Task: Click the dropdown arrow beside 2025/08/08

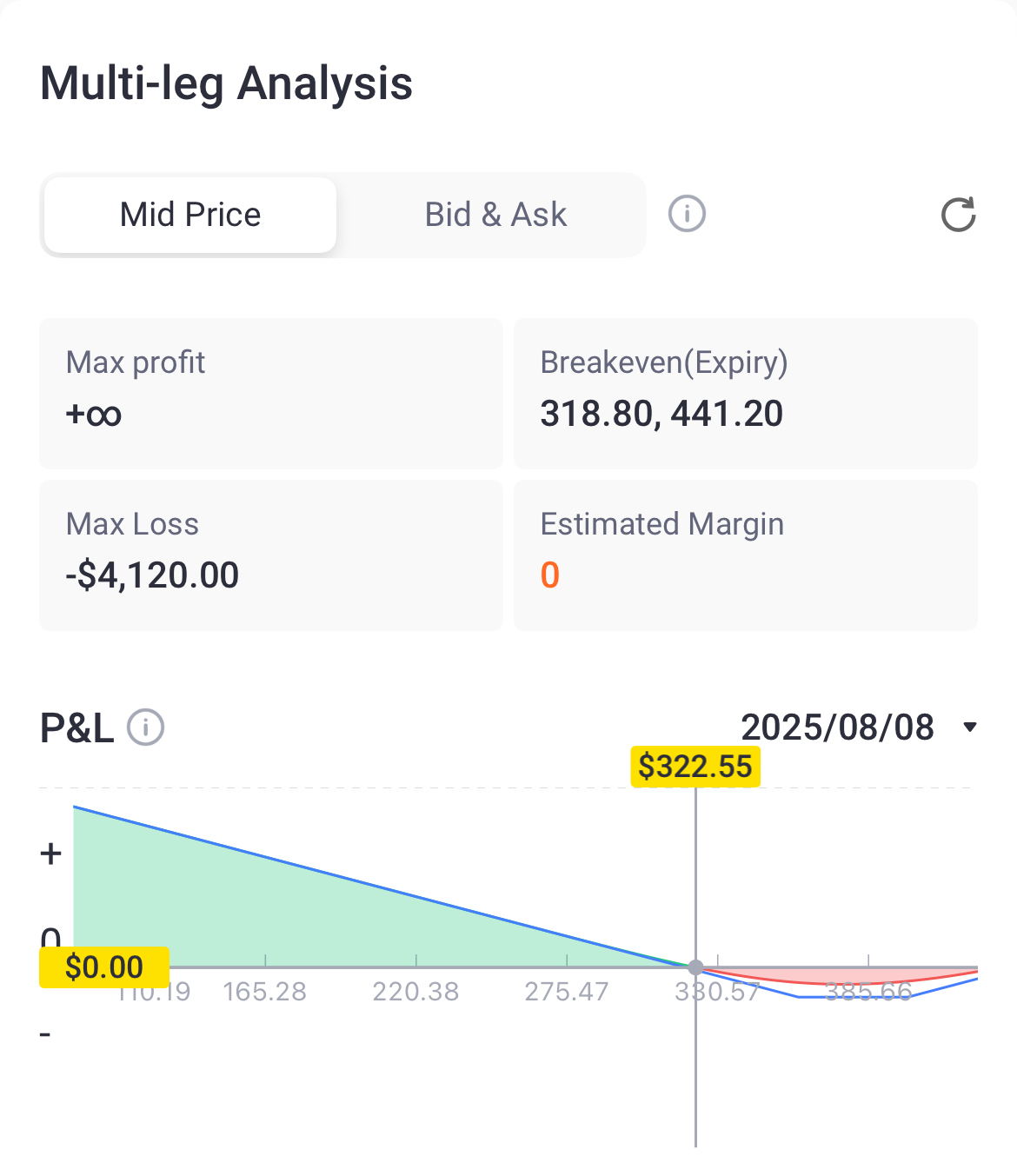Action: click(968, 728)
